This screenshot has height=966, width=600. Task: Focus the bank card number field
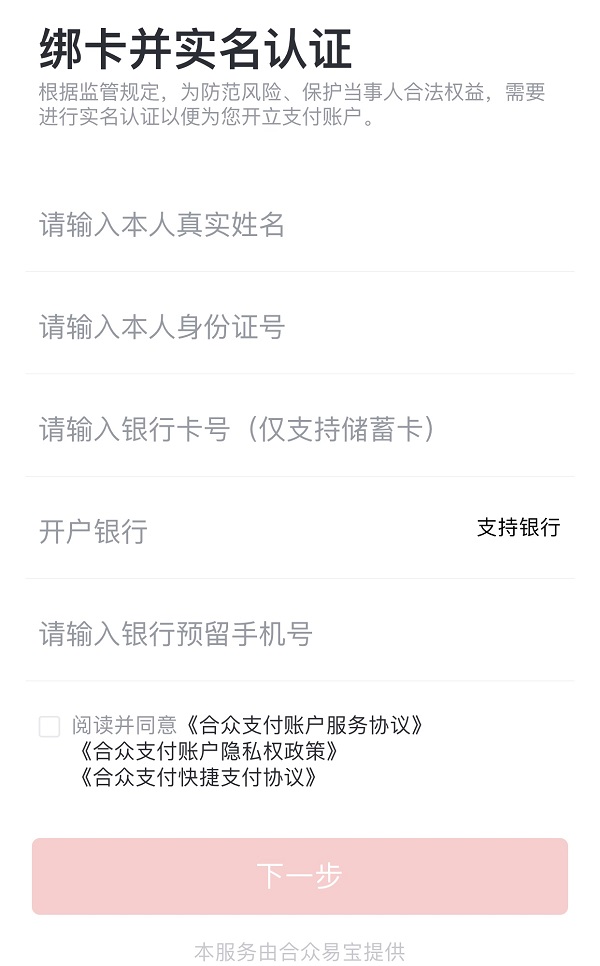pyautogui.click(x=300, y=429)
